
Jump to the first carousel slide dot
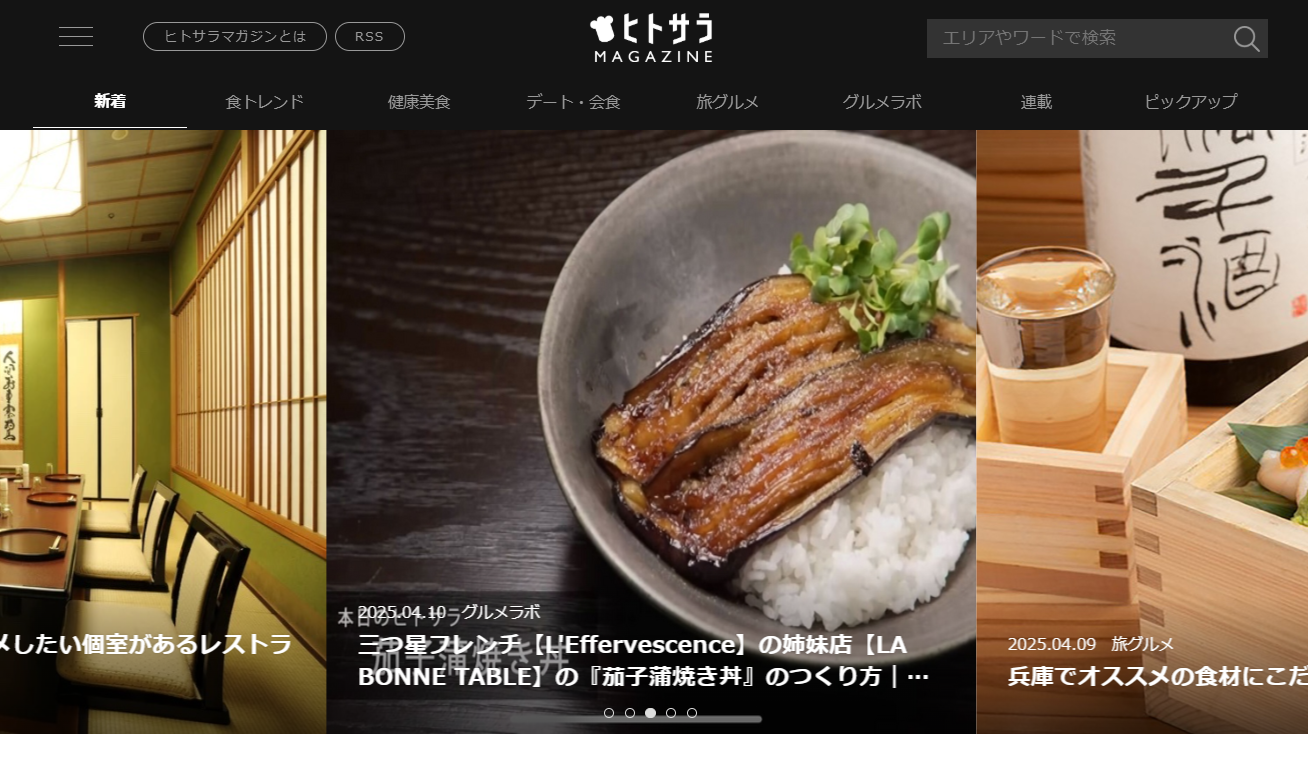click(609, 713)
